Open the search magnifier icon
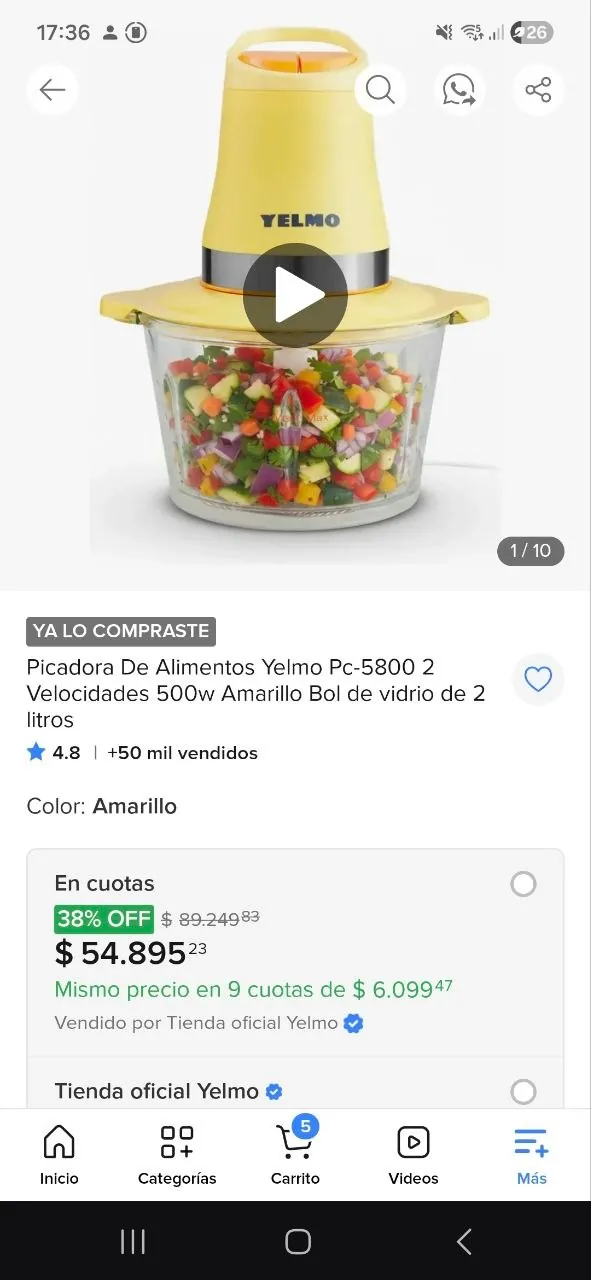The height and width of the screenshot is (1280, 591). coord(380,90)
